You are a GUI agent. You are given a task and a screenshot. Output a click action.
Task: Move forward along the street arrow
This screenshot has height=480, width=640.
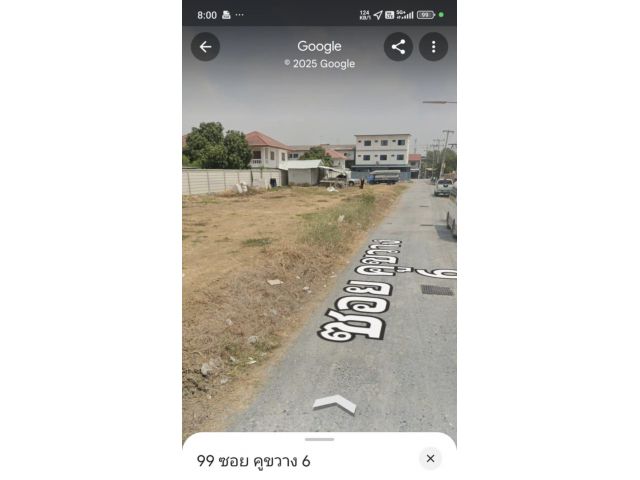334,403
